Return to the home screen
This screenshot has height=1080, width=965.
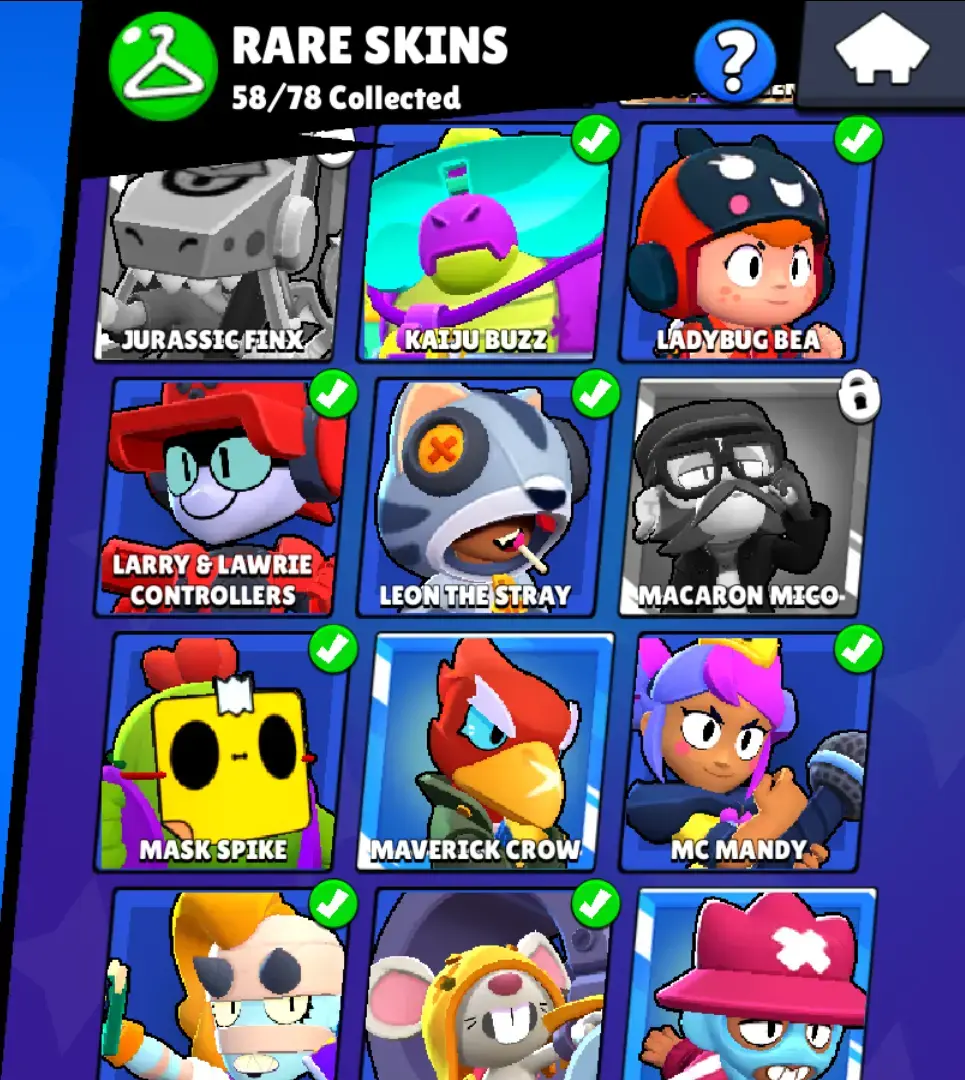(x=883, y=53)
